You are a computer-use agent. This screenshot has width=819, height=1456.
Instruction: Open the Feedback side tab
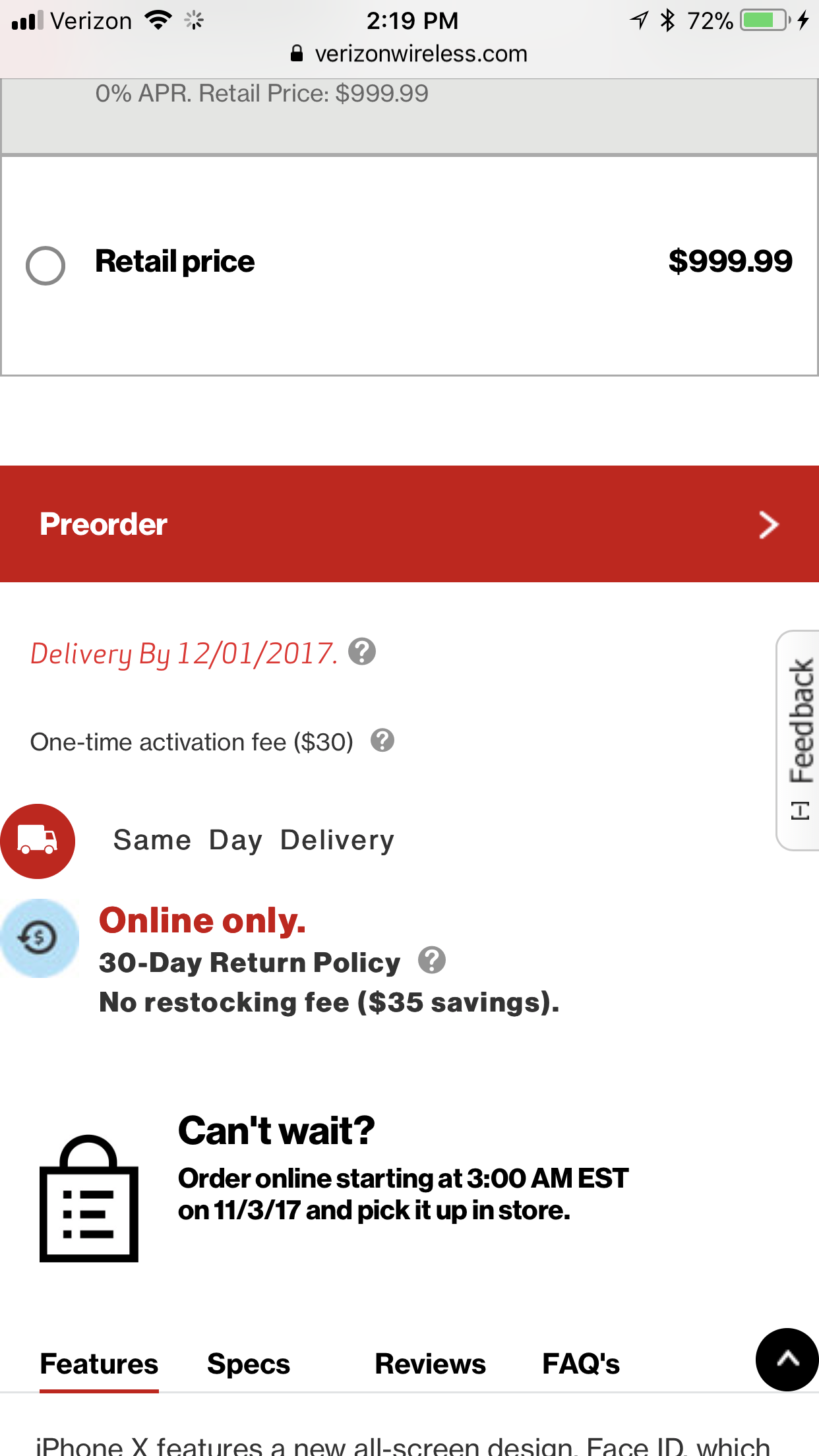pos(799,741)
